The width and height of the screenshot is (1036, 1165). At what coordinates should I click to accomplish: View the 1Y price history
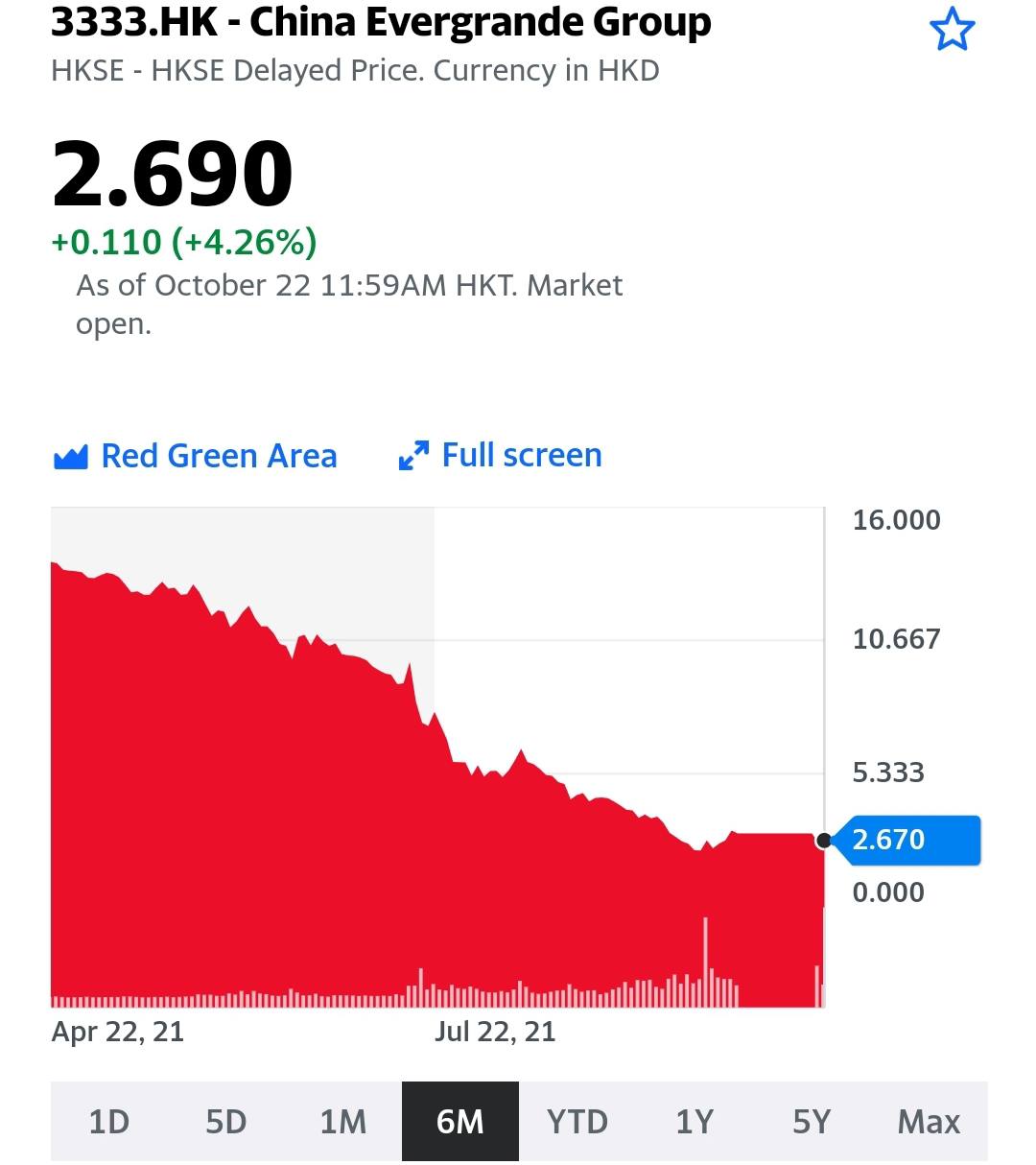click(x=695, y=1121)
